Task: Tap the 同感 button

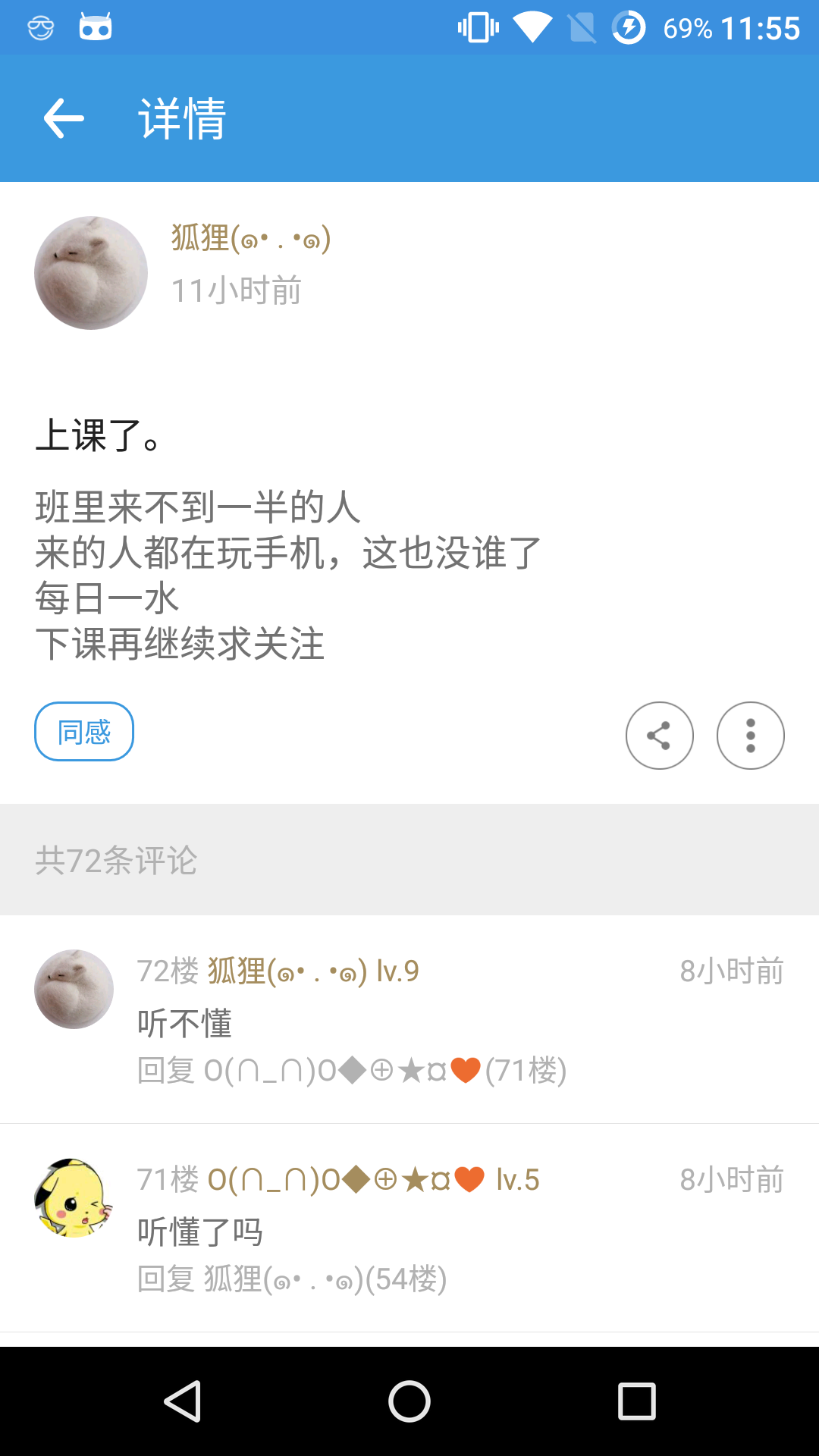Action: click(x=84, y=732)
